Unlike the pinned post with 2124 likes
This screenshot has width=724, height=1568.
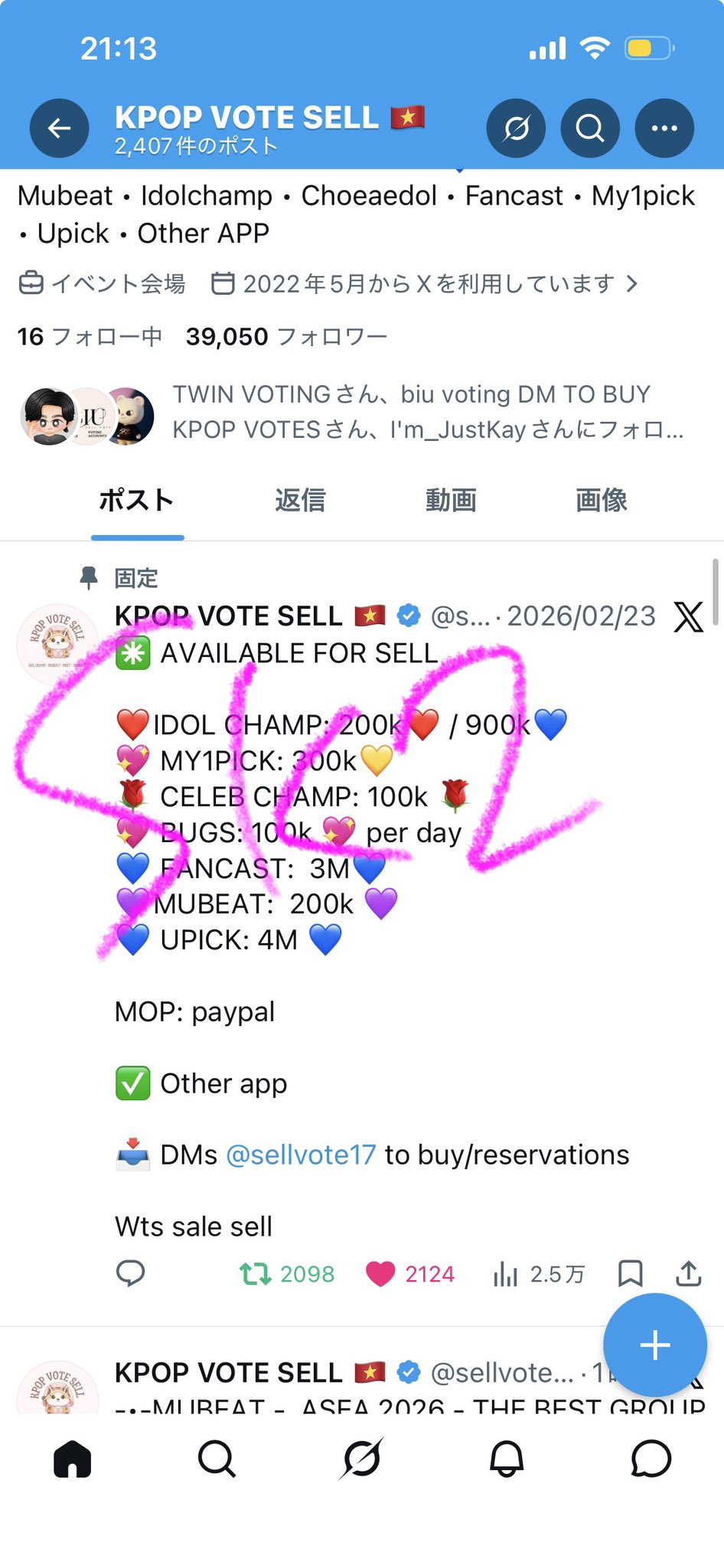[x=380, y=1274]
